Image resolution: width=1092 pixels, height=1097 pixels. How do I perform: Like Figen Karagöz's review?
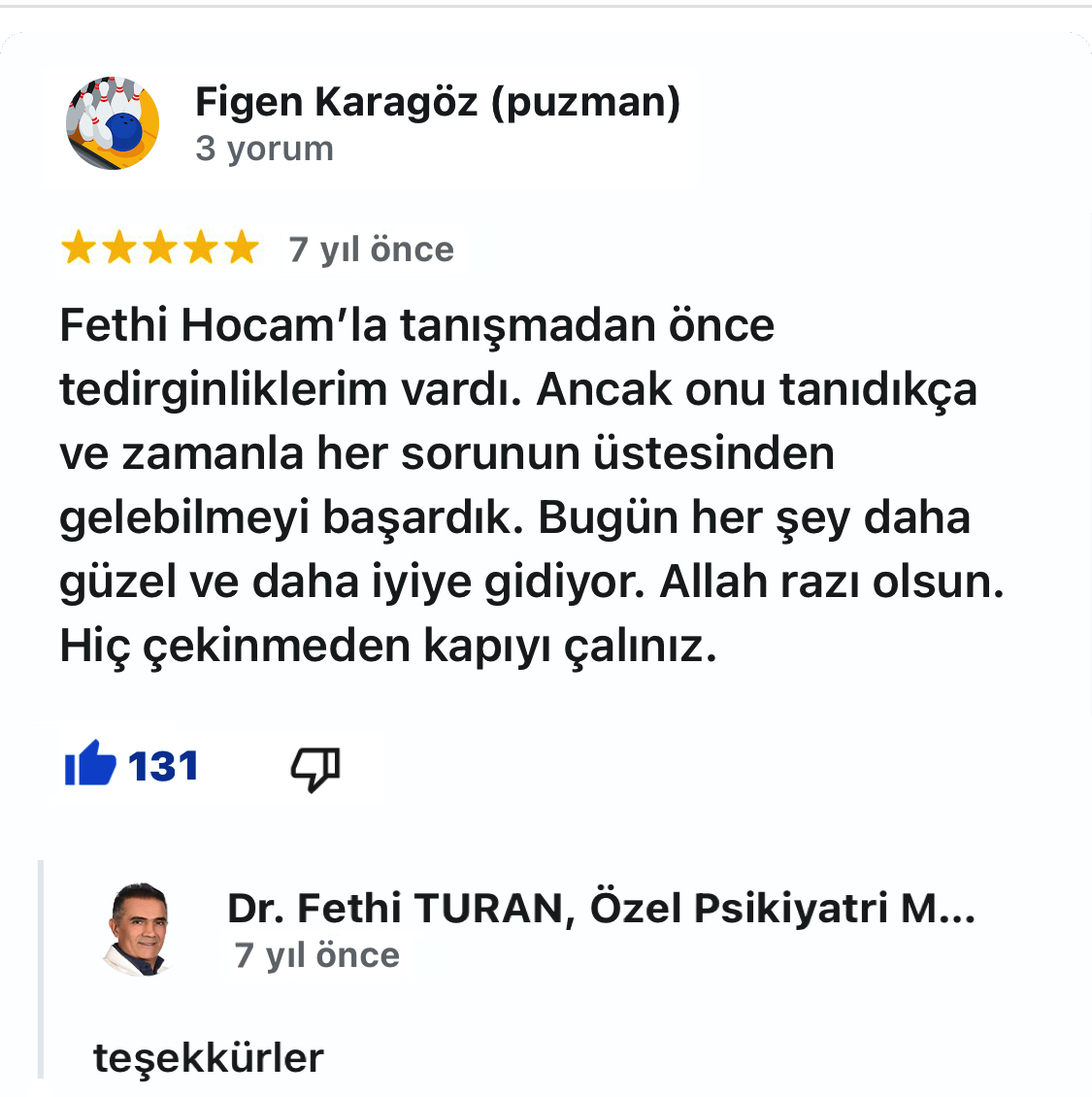pos(90,766)
